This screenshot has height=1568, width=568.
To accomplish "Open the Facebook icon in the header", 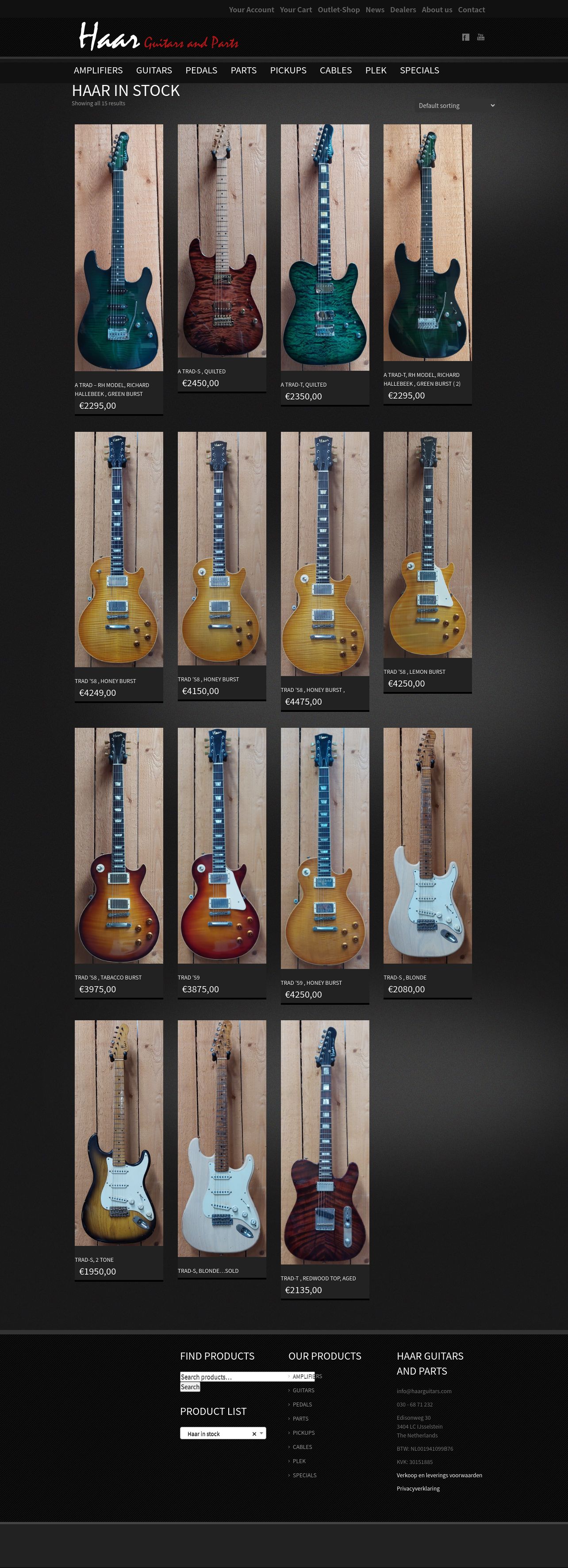I will point(466,37).
